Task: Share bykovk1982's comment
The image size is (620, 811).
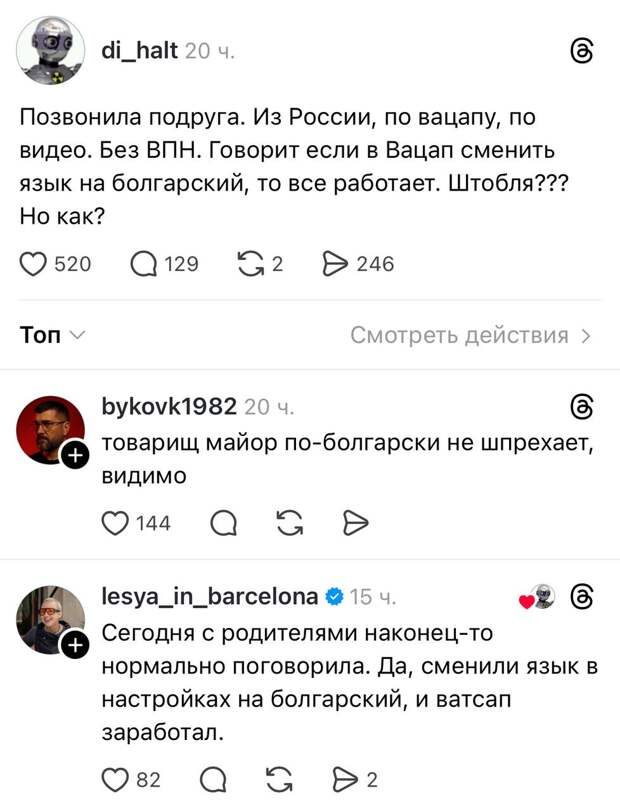Action: (x=356, y=523)
